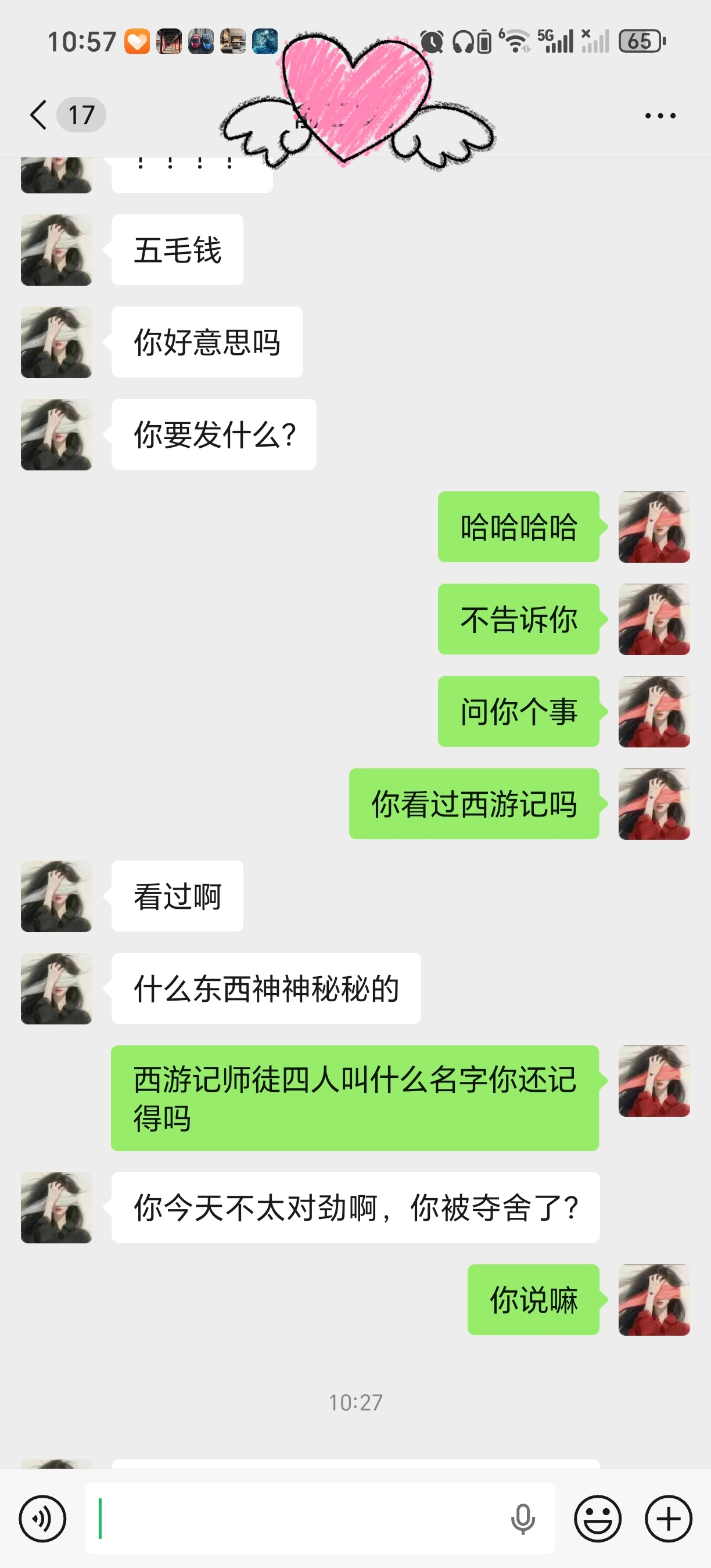This screenshot has height=1568, width=711.
Task: Tap the microphone in the input field
Action: point(523,1519)
